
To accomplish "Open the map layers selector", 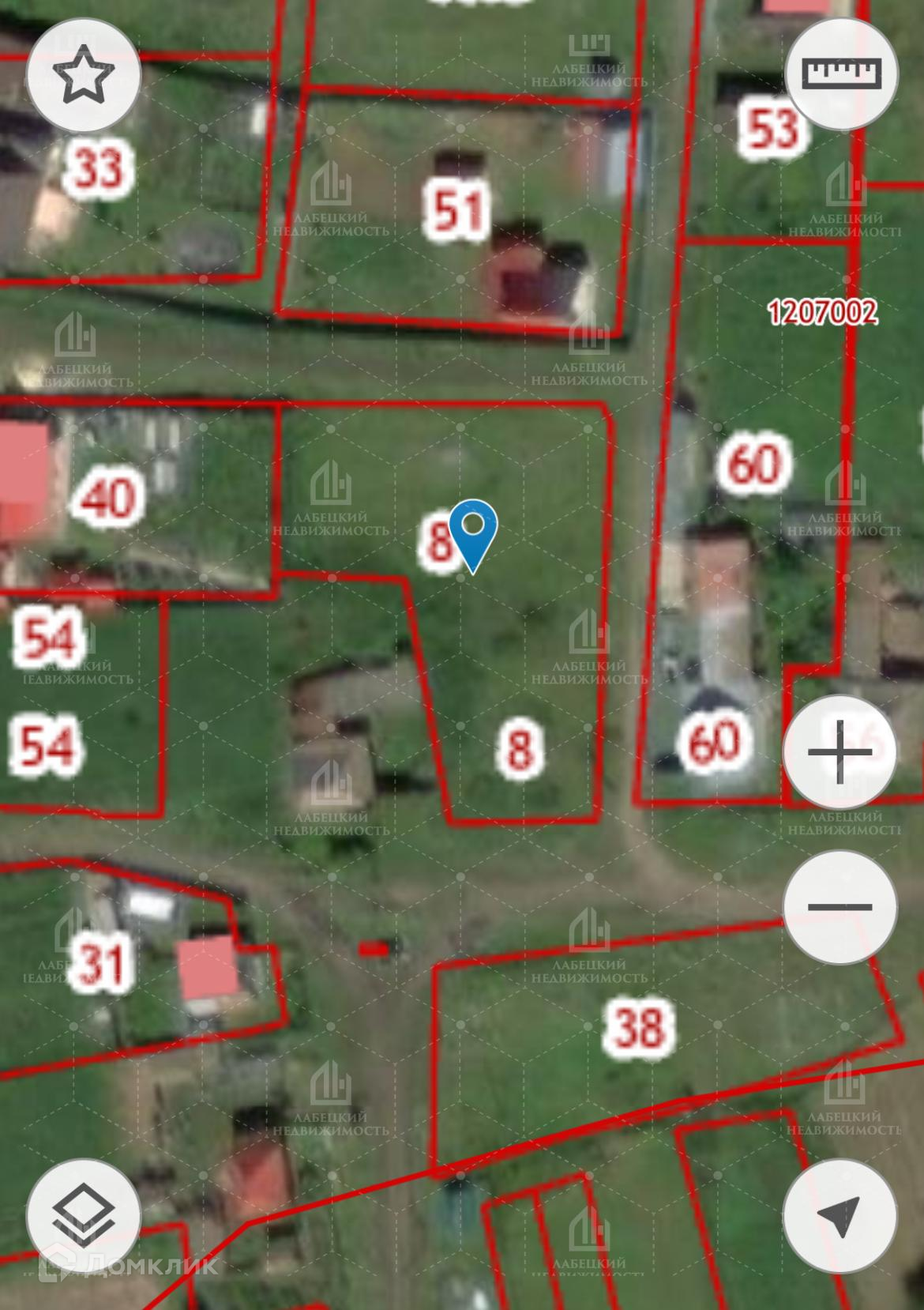I will tap(84, 1215).
